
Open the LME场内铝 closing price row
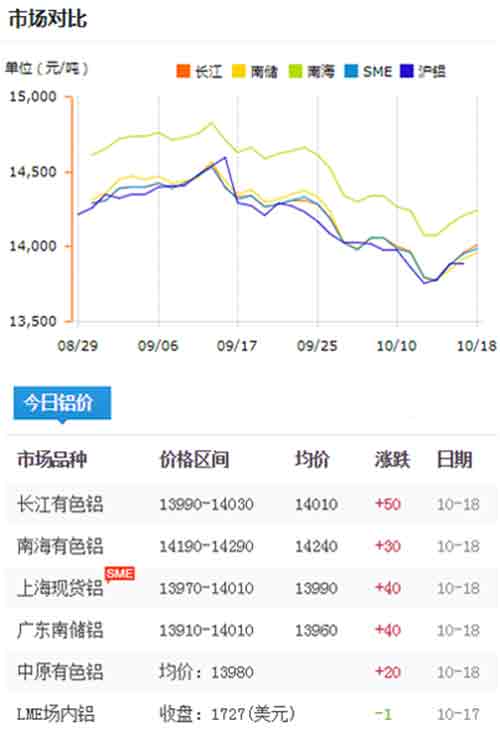coord(252,713)
